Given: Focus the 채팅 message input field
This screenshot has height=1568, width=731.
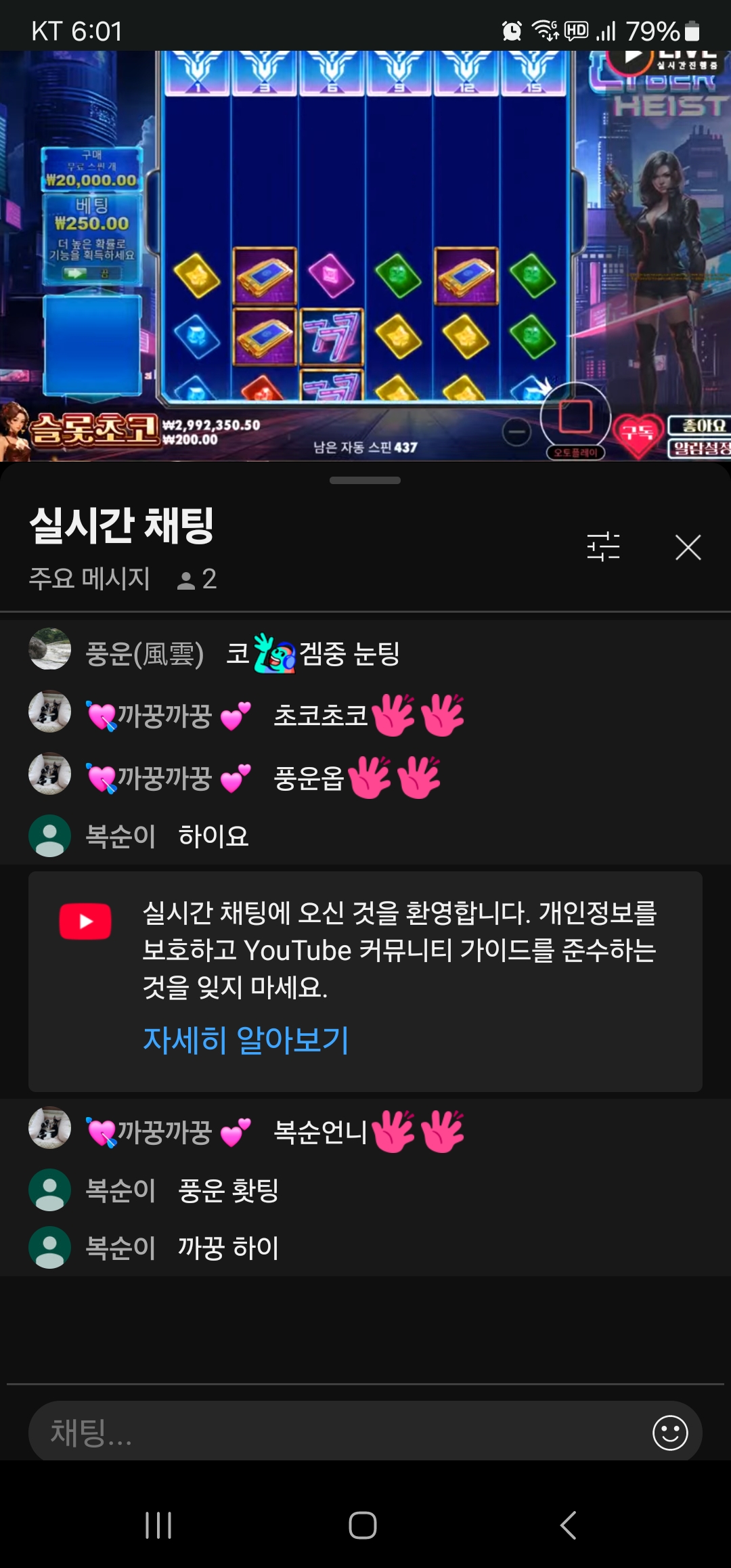Looking at the screenshot, I should click(x=338, y=1432).
